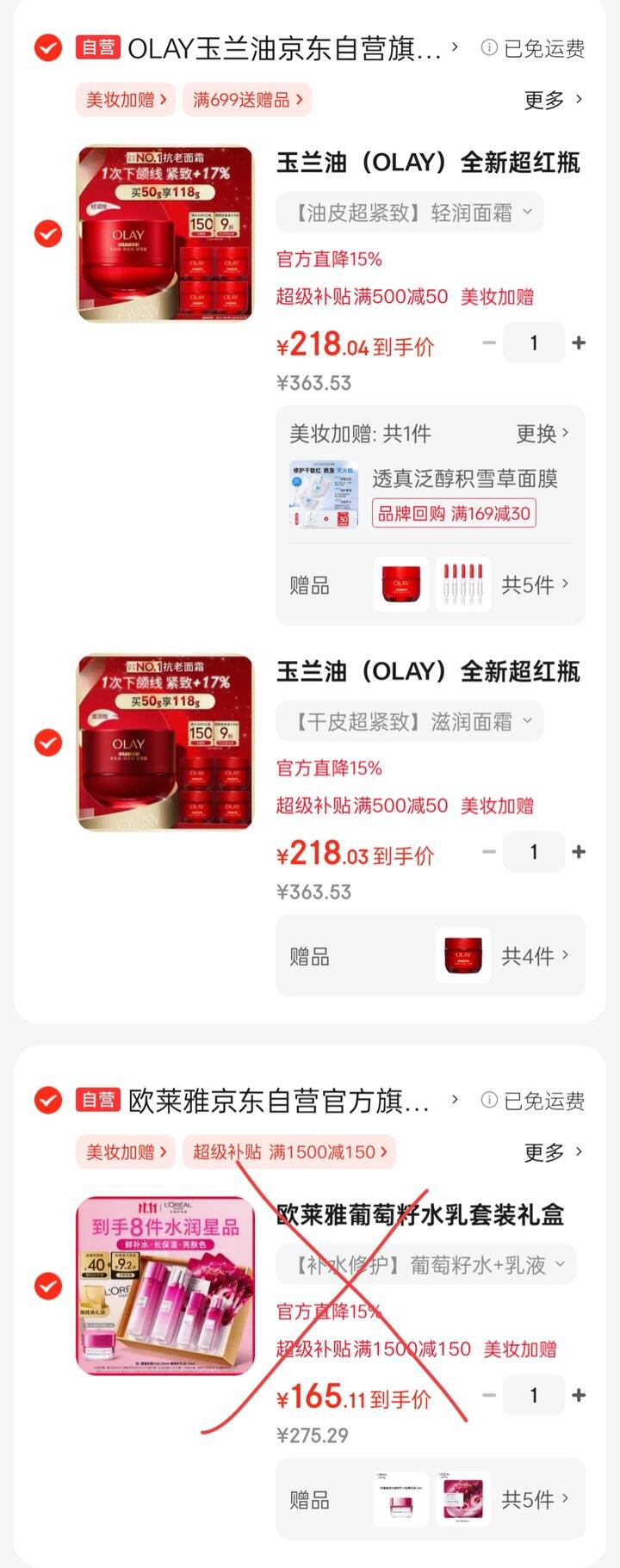Image resolution: width=620 pixels, height=1568 pixels.
Task: Open the 透真泛醇积雪草面膜 gift
Action: [465, 478]
